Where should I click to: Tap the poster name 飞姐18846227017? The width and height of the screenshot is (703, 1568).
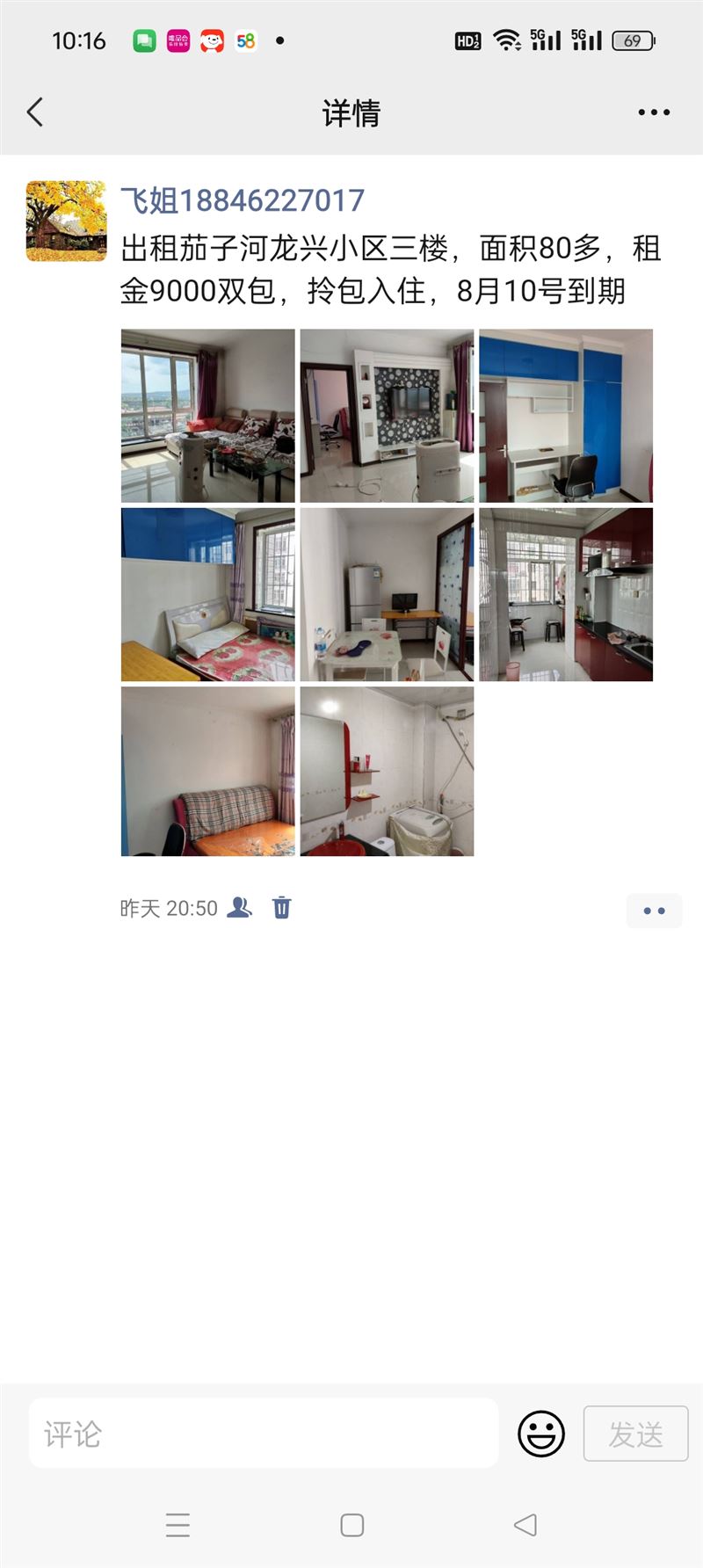pos(242,200)
